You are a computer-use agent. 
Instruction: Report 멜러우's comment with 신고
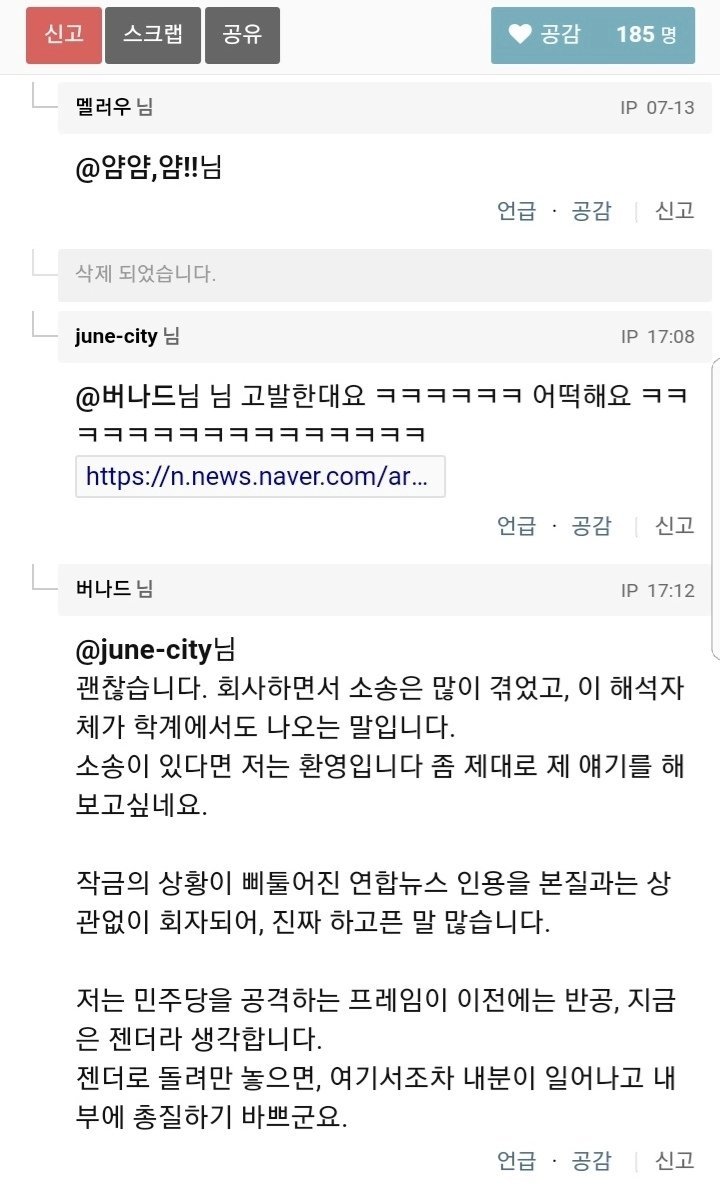tap(674, 211)
